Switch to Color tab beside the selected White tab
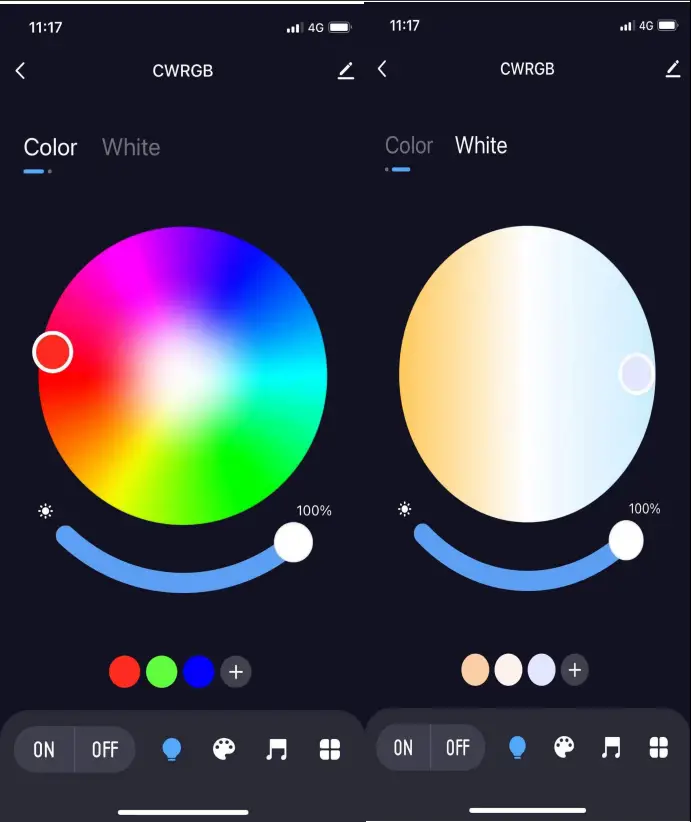 tap(409, 146)
